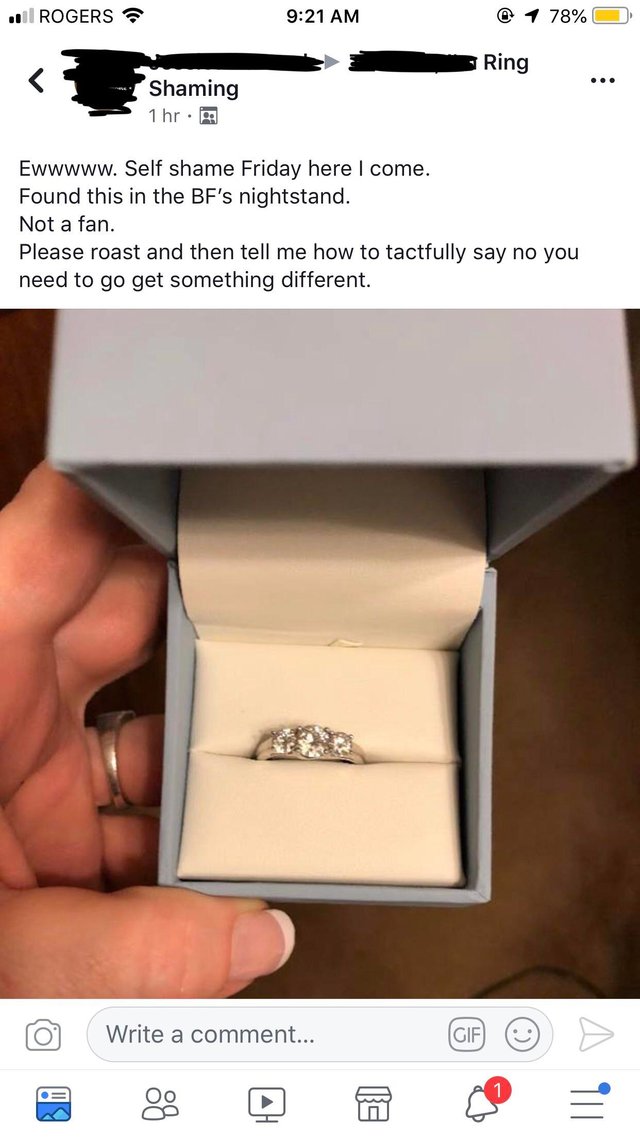This screenshot has width=640, height=1138.
Task: Open the GIF picker
Action: (x=468, y=1035)
